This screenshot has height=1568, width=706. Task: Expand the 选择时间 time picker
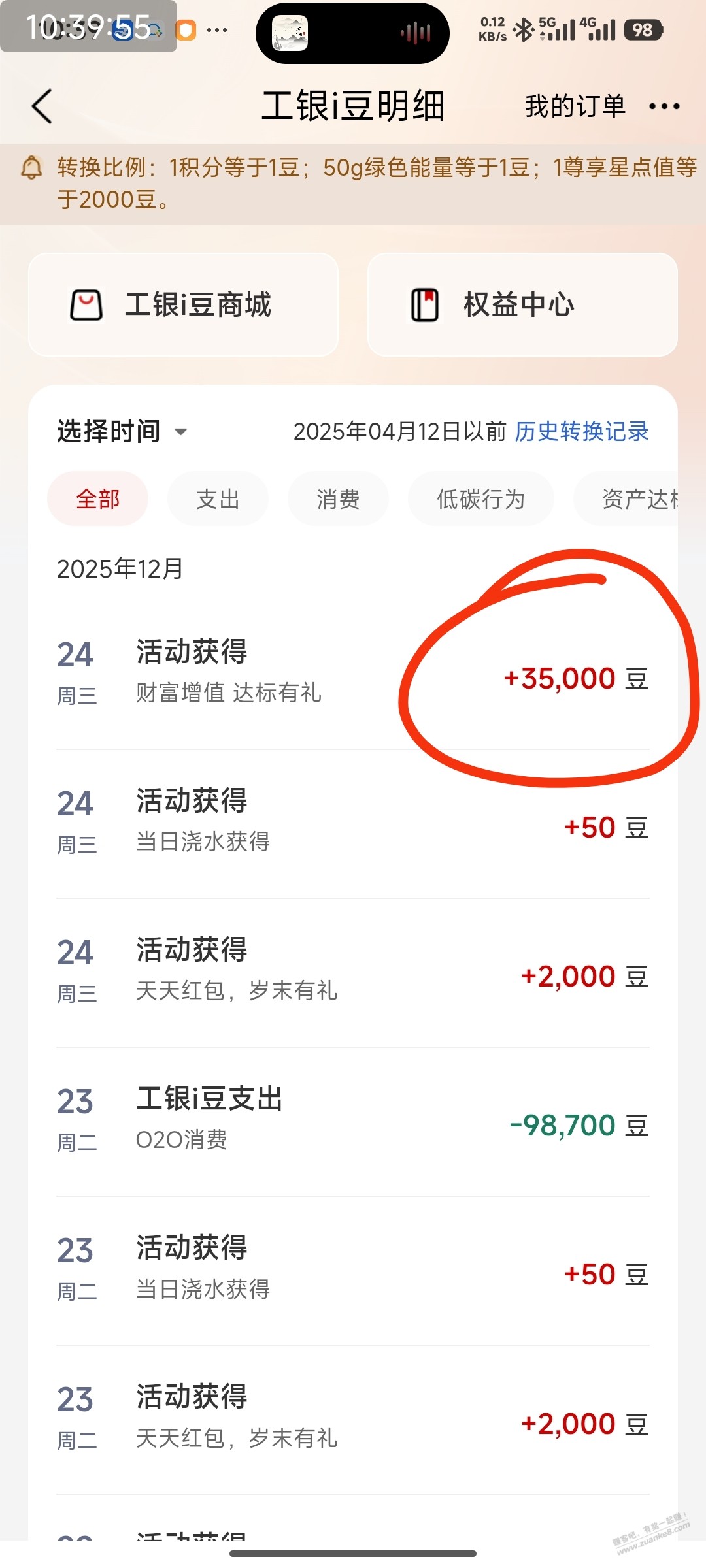(122, 431)
